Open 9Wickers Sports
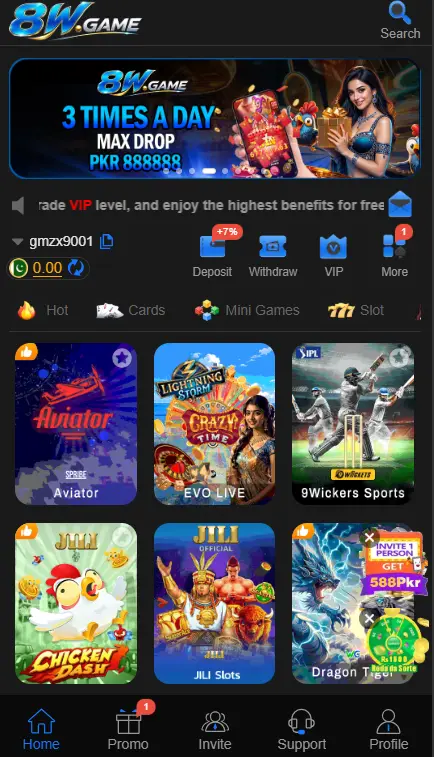 point(353,424)
